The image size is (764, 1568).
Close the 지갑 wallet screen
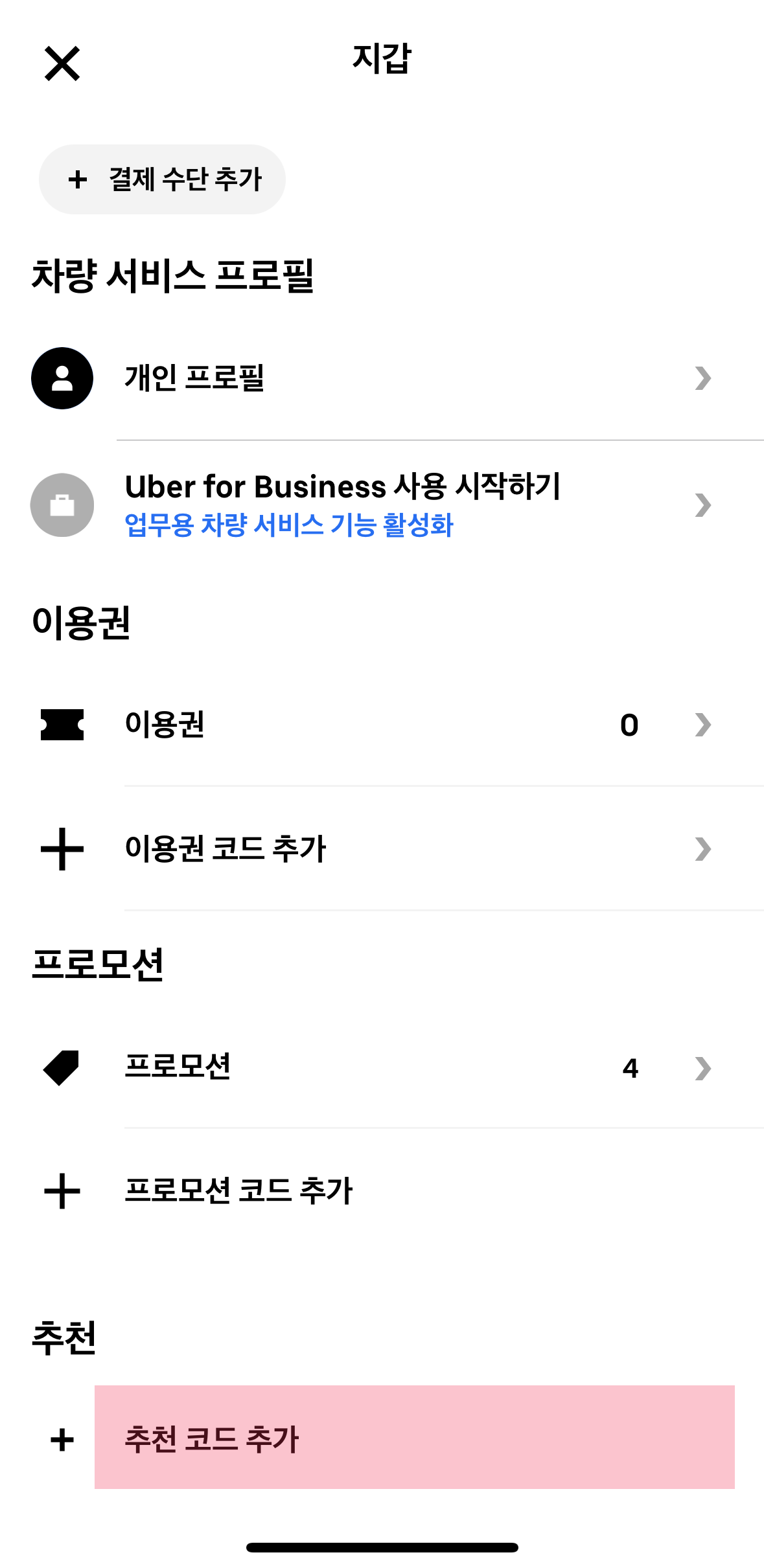coord(62,63)
